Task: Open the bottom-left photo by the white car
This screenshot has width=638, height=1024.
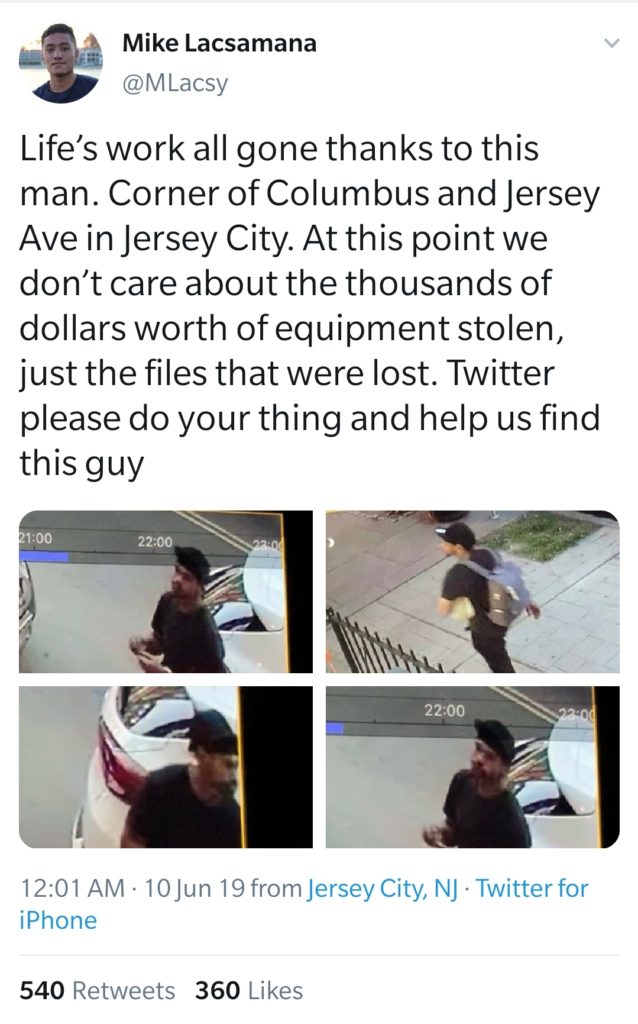Action: point(166,767)
